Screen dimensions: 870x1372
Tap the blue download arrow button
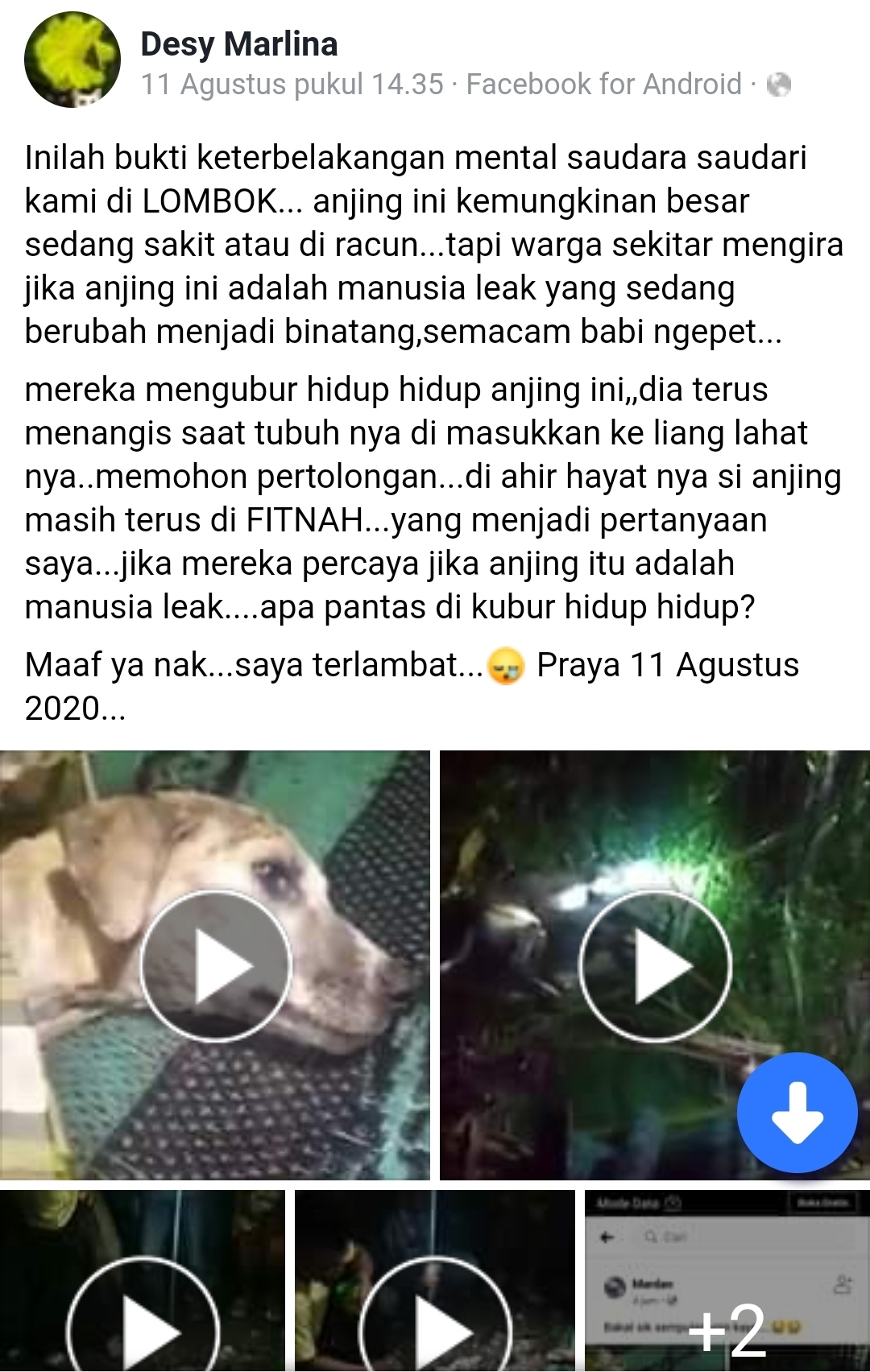point(797,1113)
